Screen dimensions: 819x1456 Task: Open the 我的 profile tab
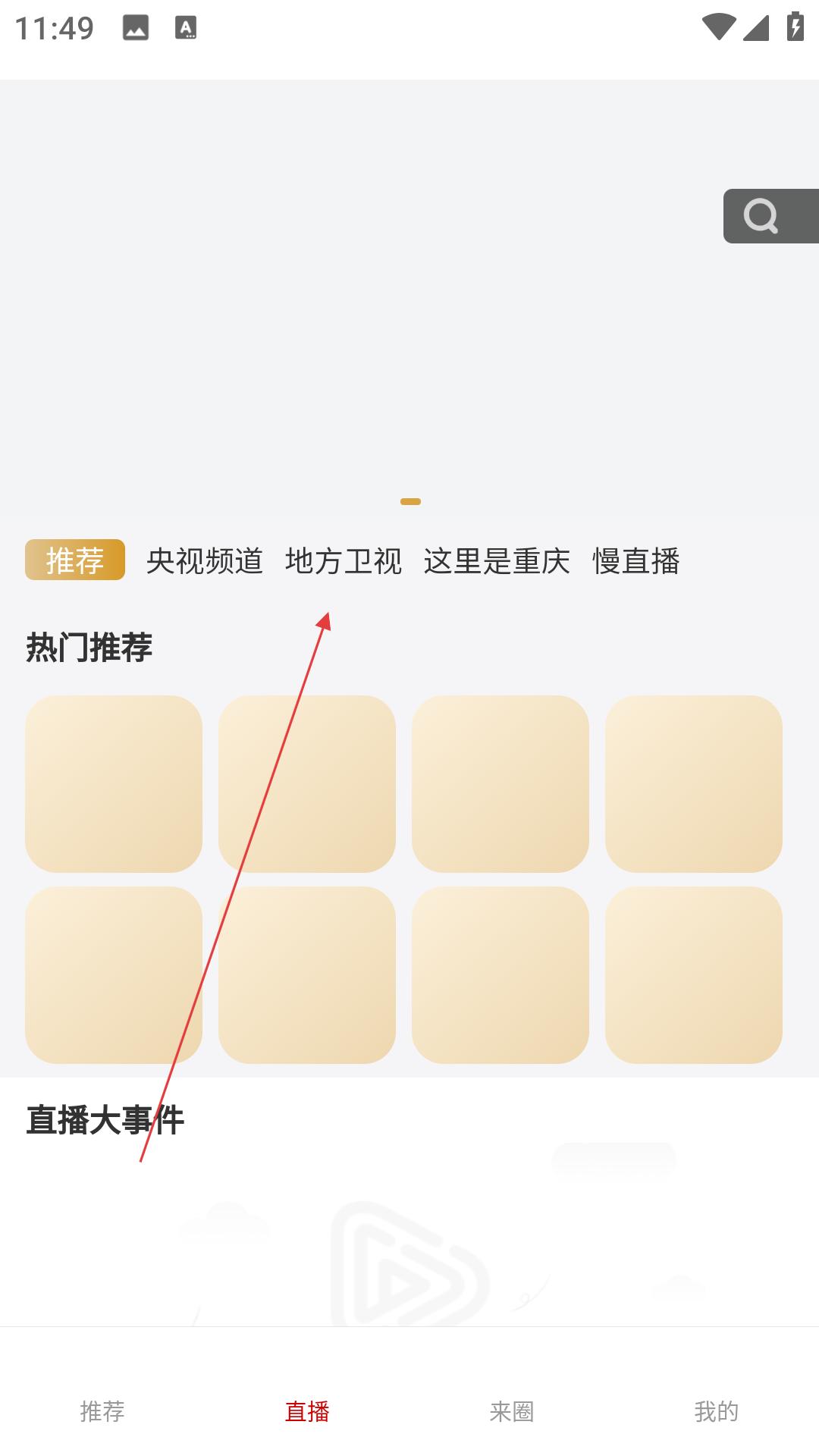(x=717, y=1411)
